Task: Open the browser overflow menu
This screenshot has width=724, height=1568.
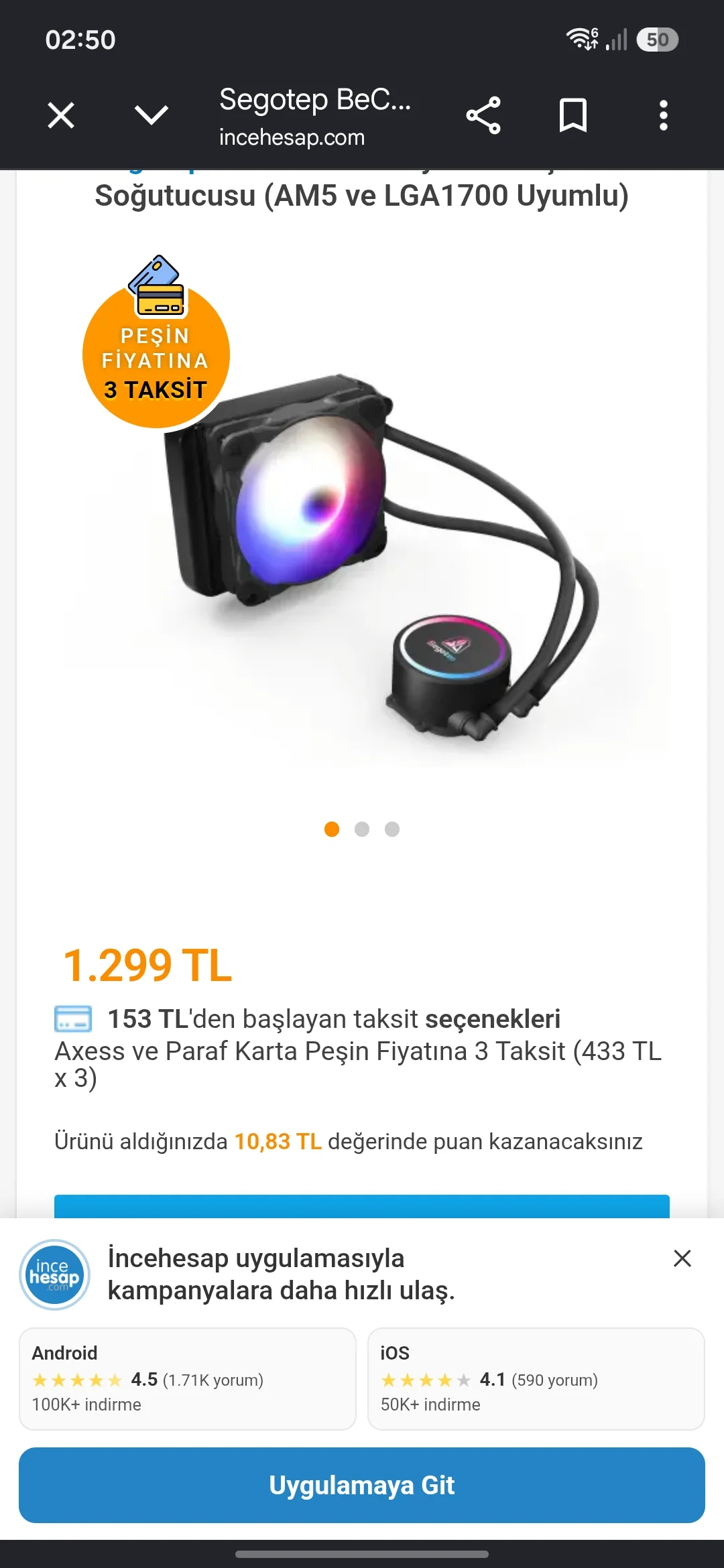Action: (x=664, y=115)
